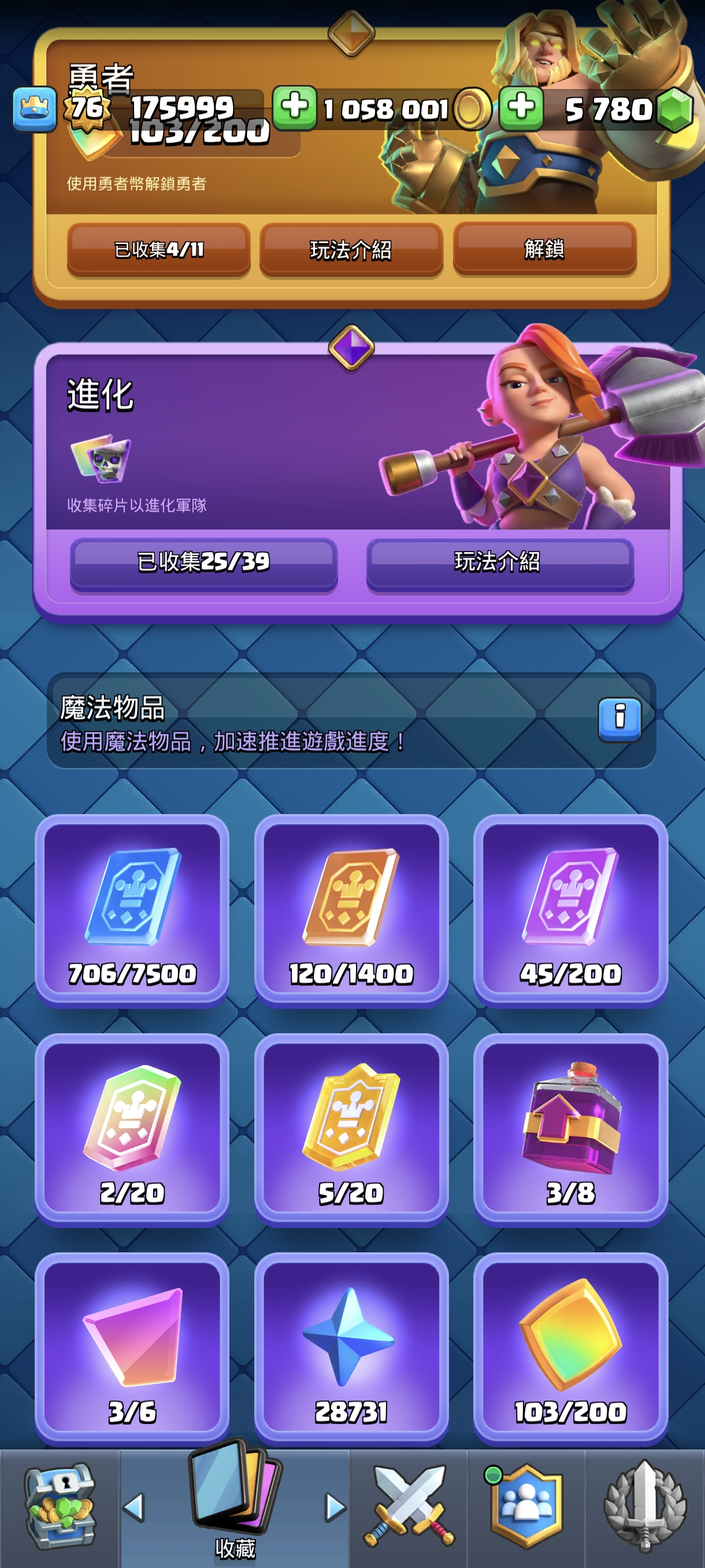Tap the green plus next to gold
The image size is (705, 1568).
(294, 108)
